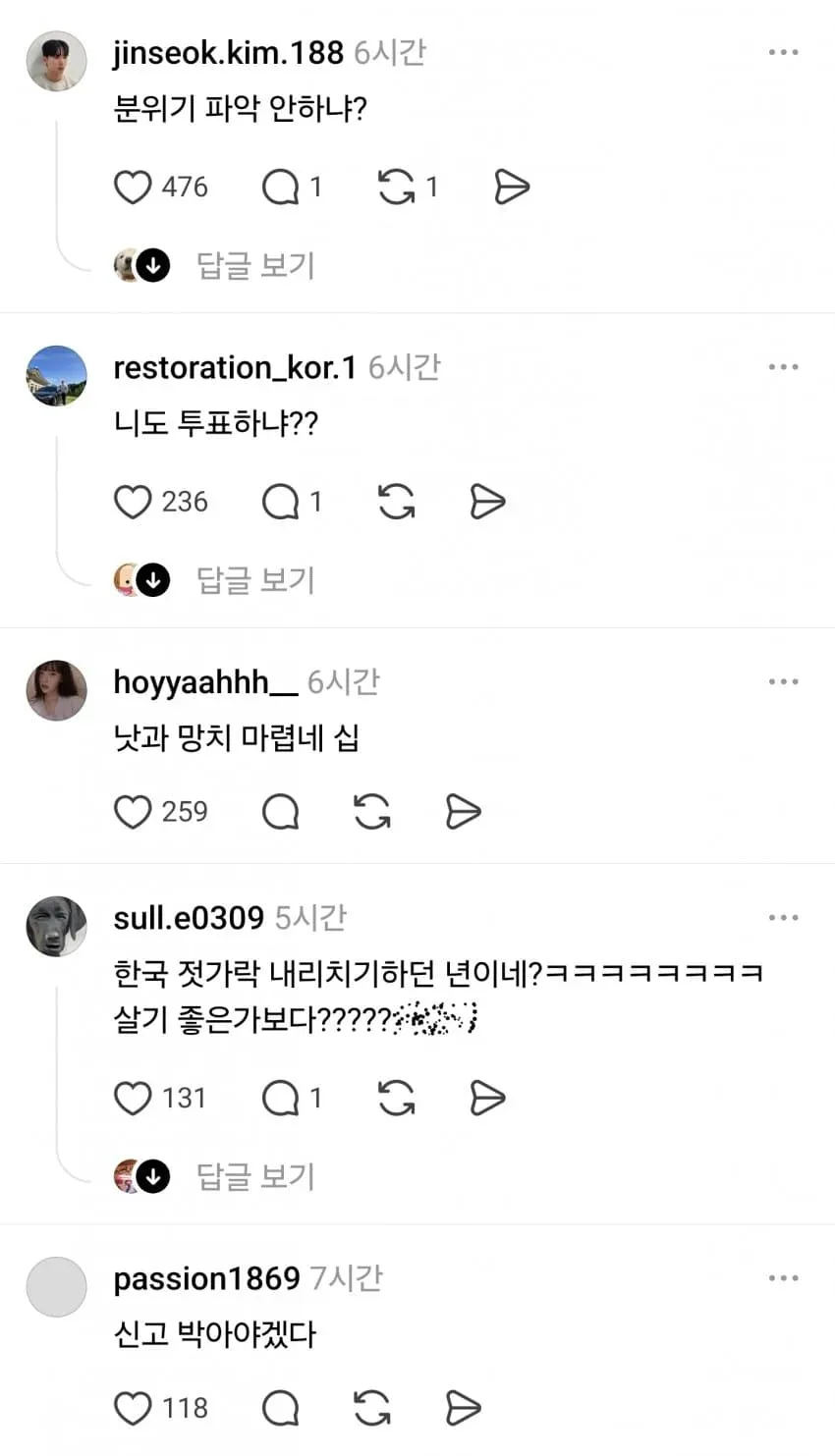Send sull.e0309's comment to someone
The width and height of the screenshot is (835, 1456).
(487, 1098)
